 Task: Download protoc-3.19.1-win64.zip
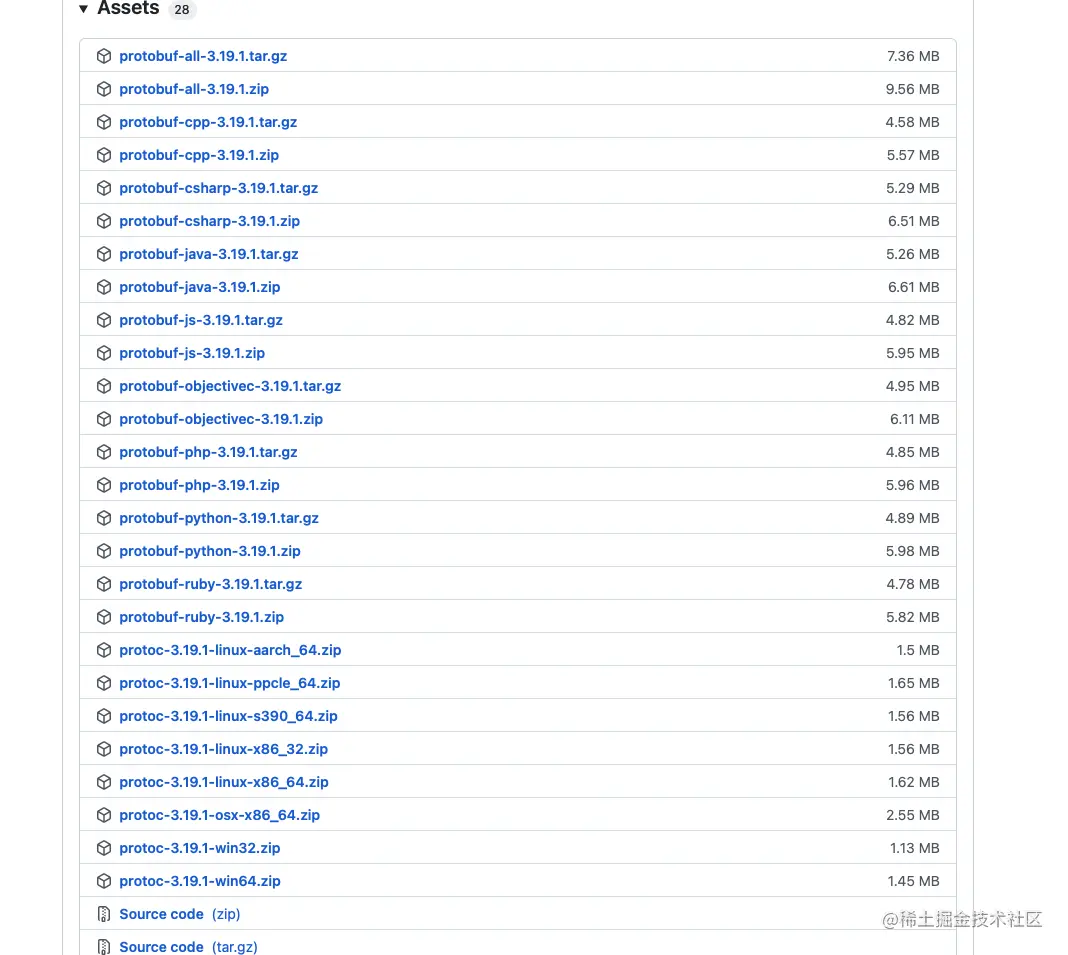(199, 881)
